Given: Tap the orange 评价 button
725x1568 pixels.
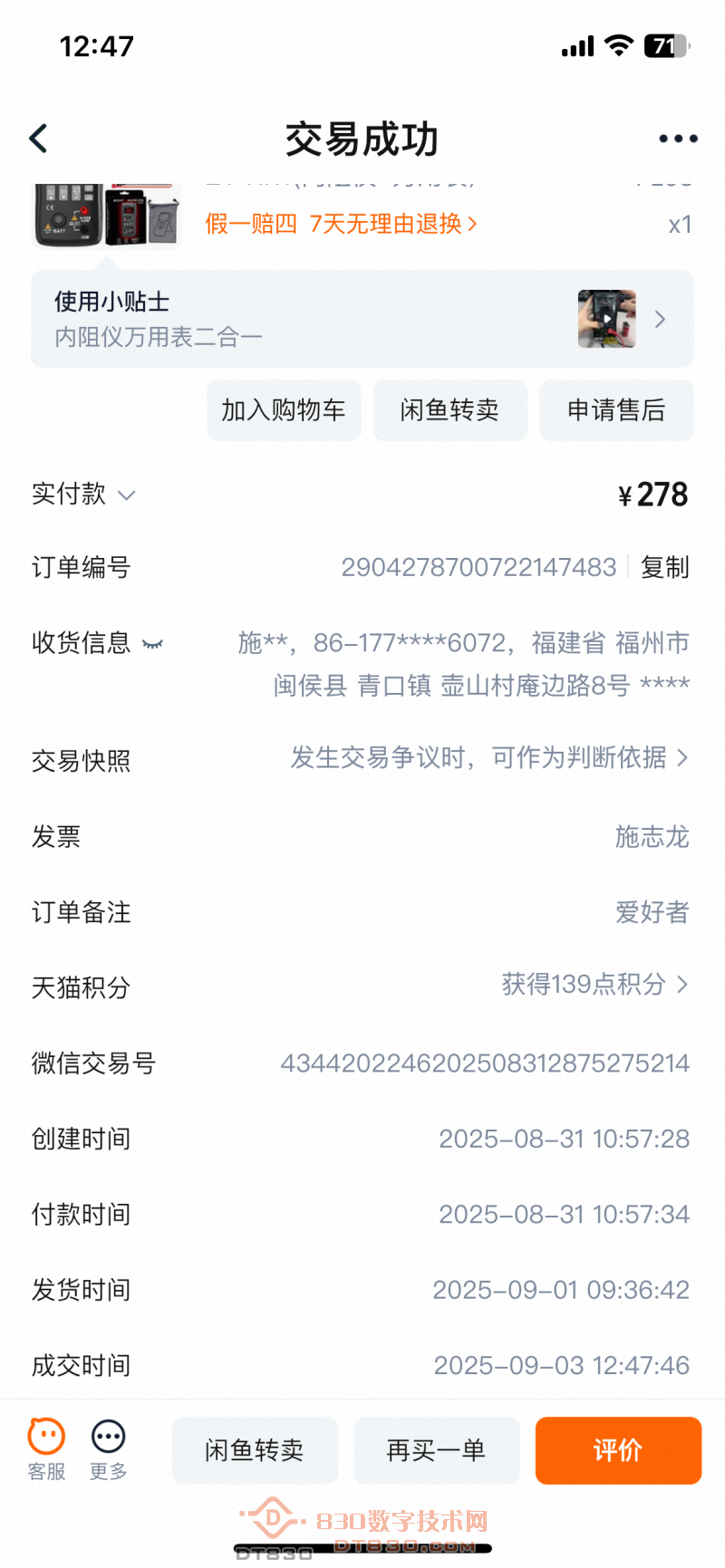Looking at the screenshot, I should click(618, 1449).
